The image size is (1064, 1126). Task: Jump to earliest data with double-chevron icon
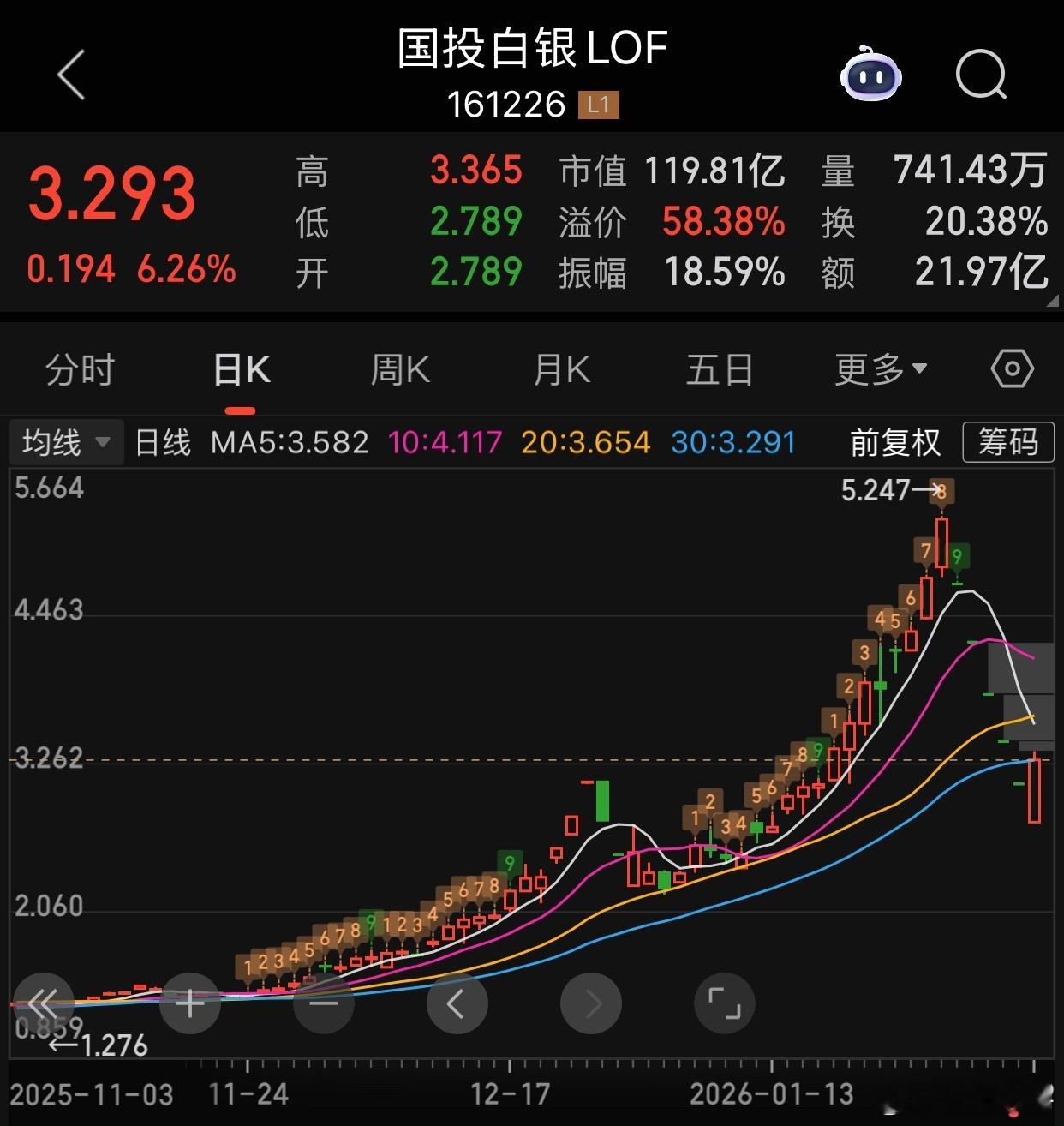(x=45, y=1003)
